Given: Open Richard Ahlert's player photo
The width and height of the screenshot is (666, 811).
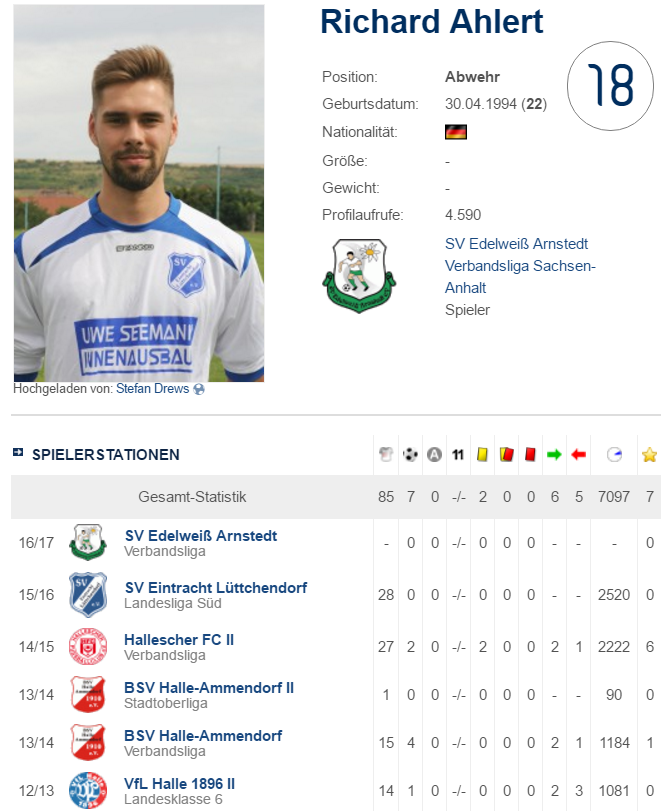Looking at the screenshot, I should [139, 193].
